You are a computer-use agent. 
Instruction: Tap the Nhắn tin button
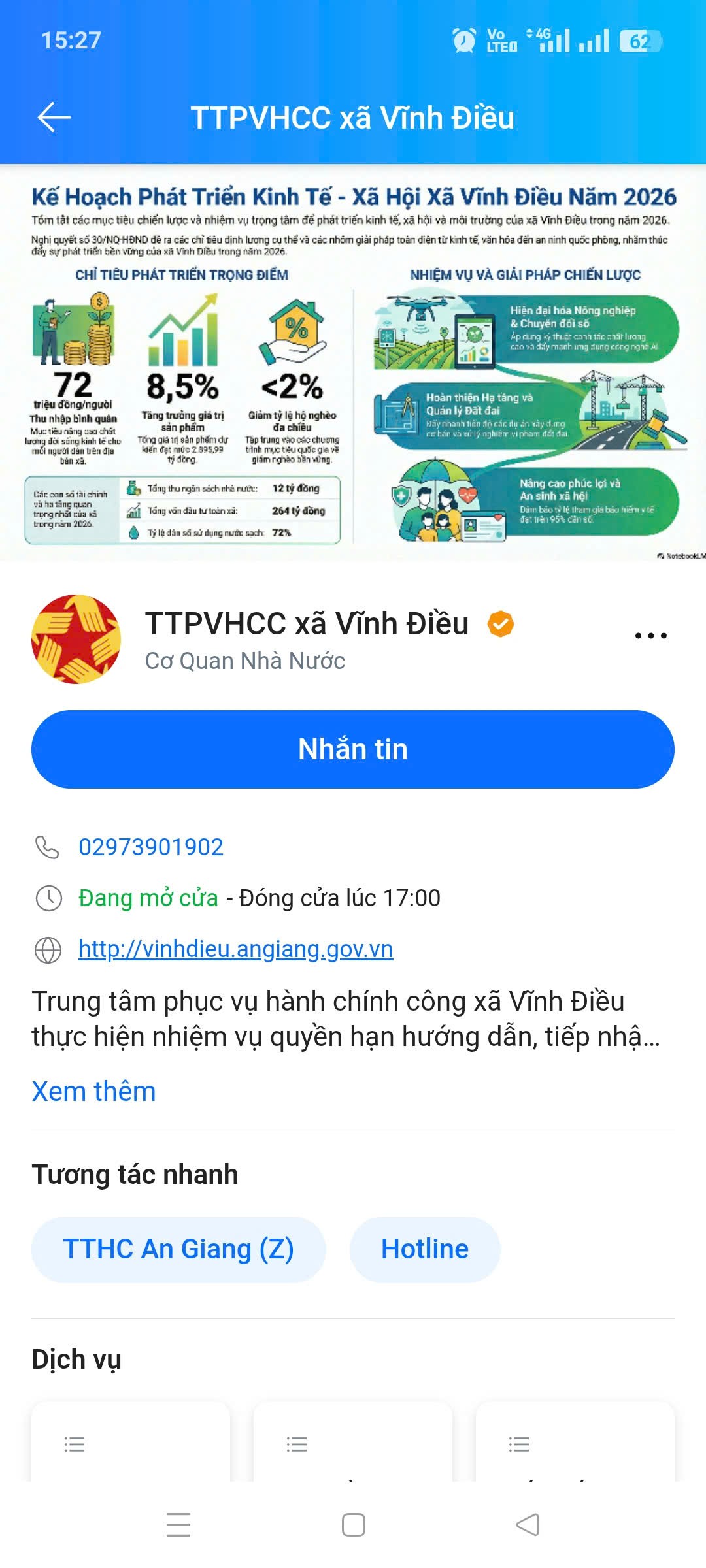coord(353,749)
